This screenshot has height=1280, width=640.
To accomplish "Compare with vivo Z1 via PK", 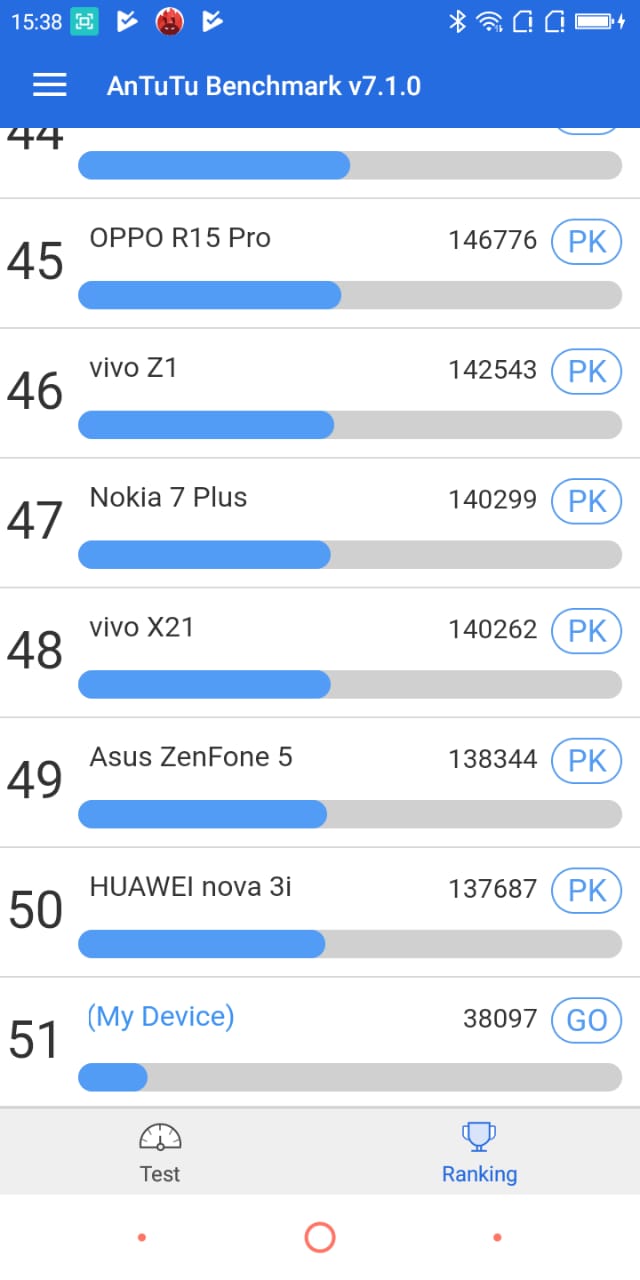I will pos(586,371).
